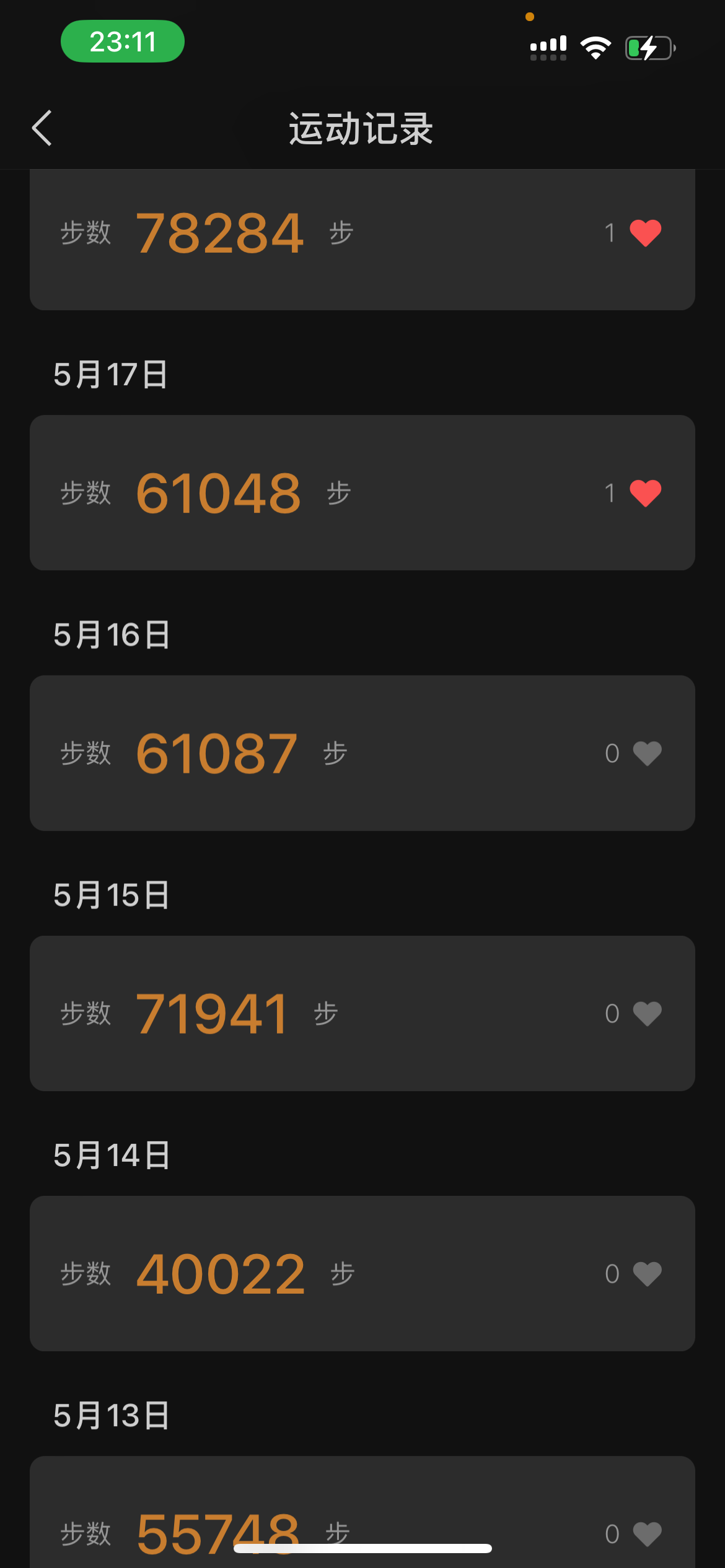Like the 5月14日 record with 40022 steps
725x1568 pixels.
pos(648,1274)
